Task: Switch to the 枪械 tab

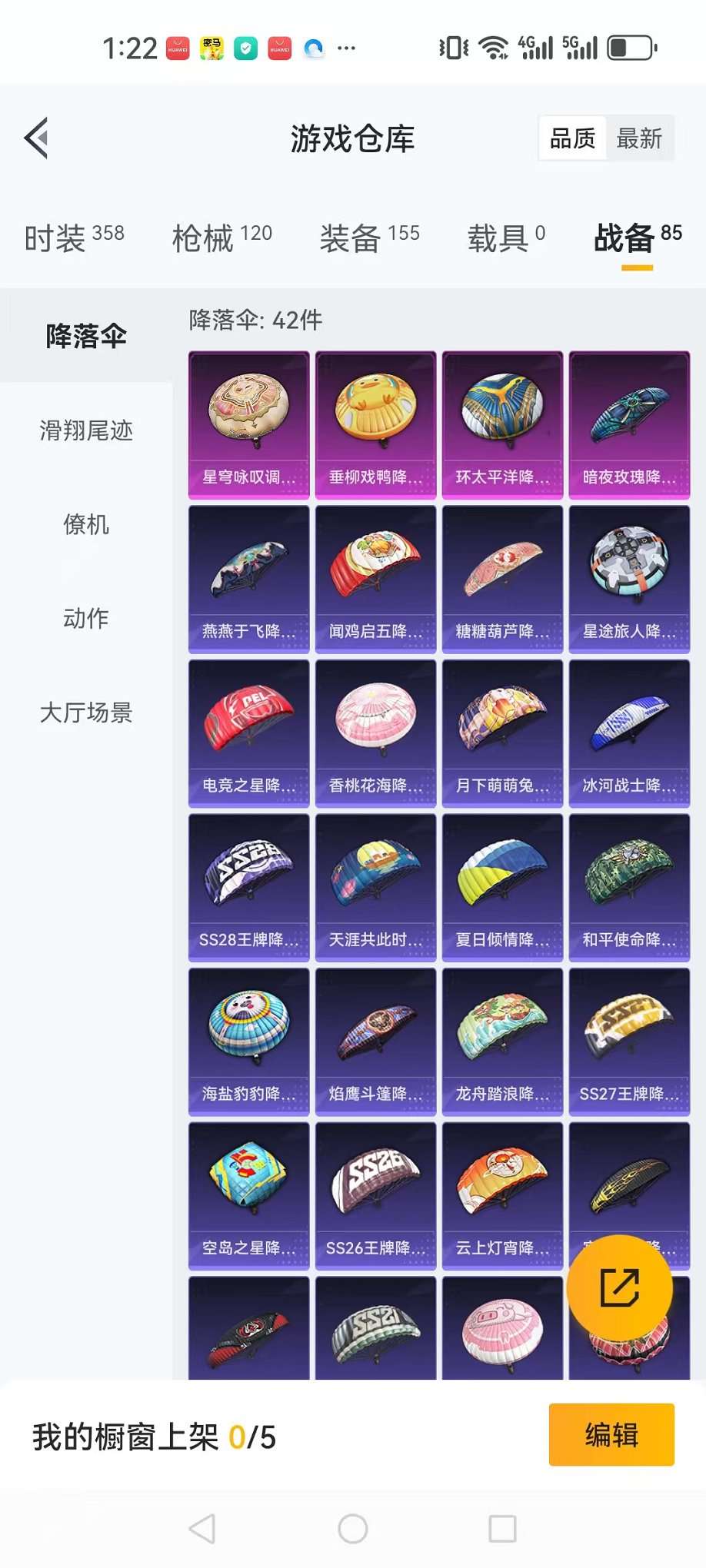Action: 221,238
